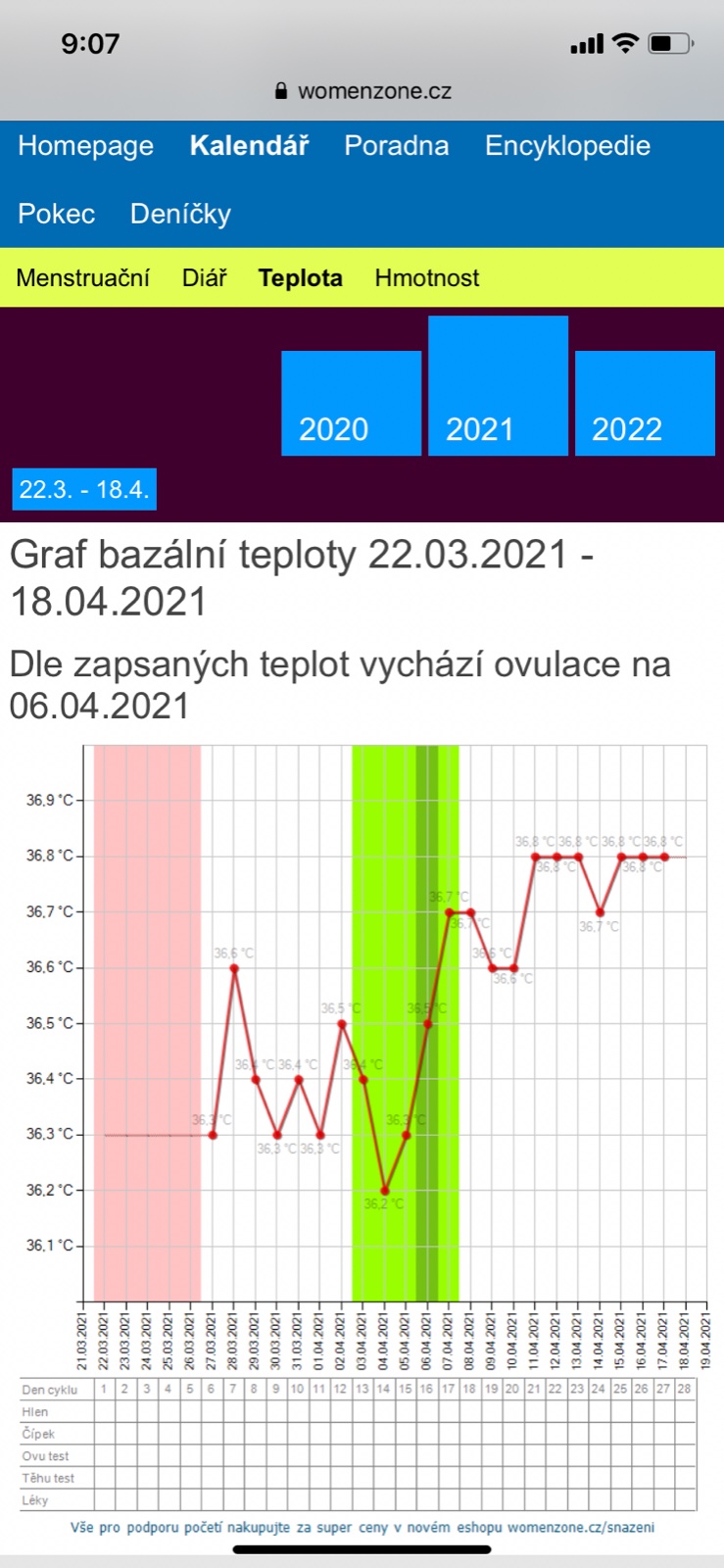Open the Diář tab
Image resolution: width=724 pixels, height=1568 pixels.
tap(204, 278)
